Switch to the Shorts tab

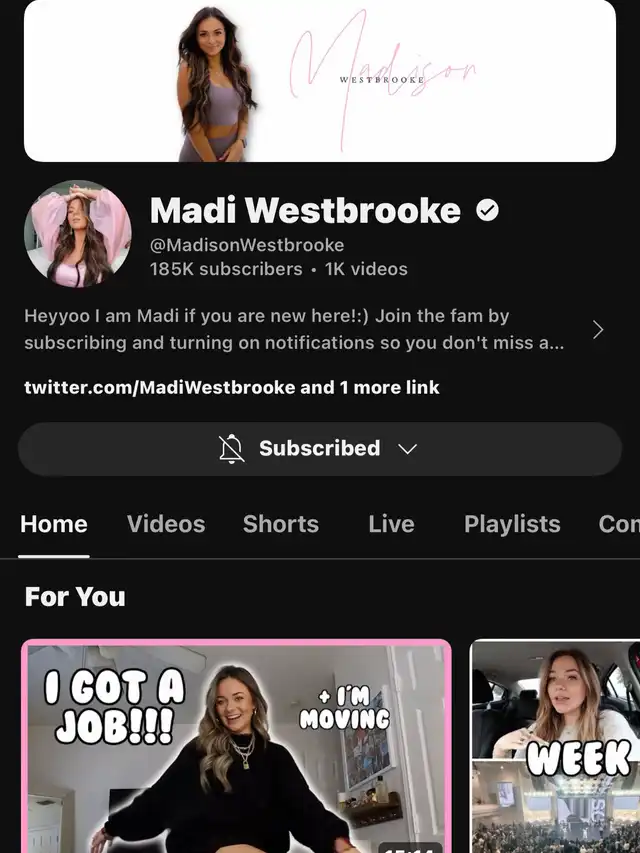(281, 524)
